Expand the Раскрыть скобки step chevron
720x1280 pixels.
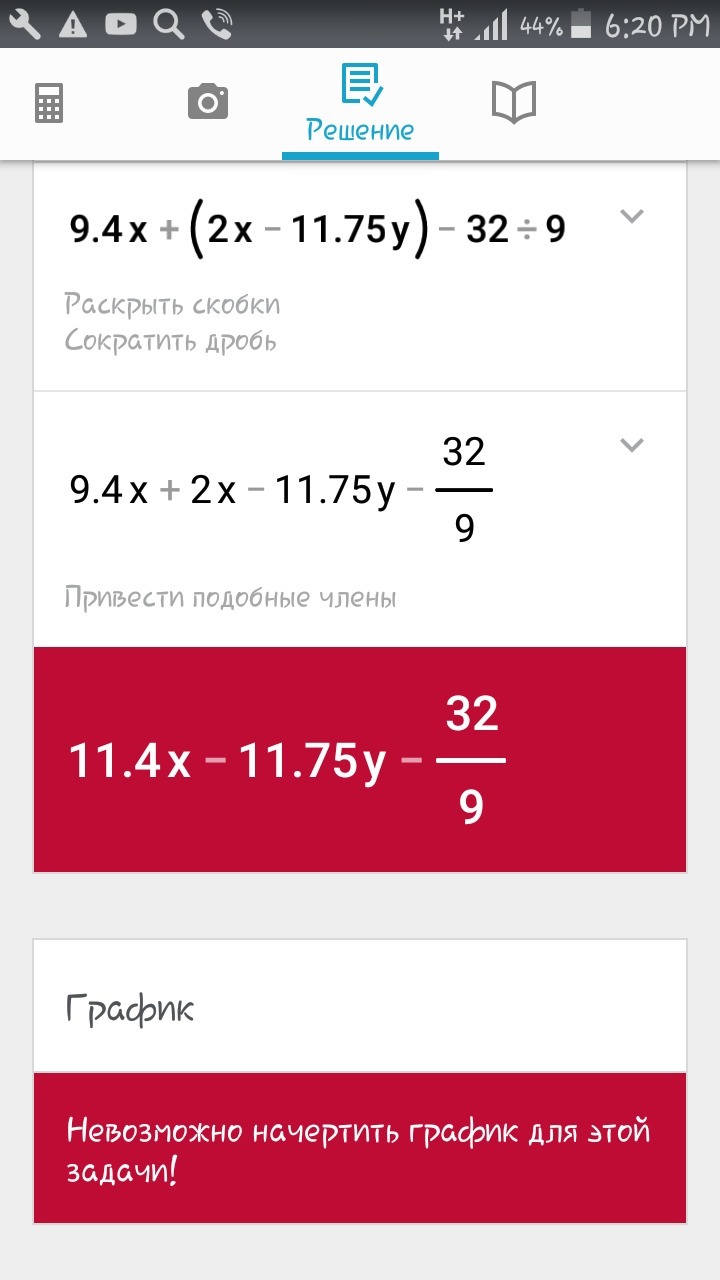coord(632,216)
